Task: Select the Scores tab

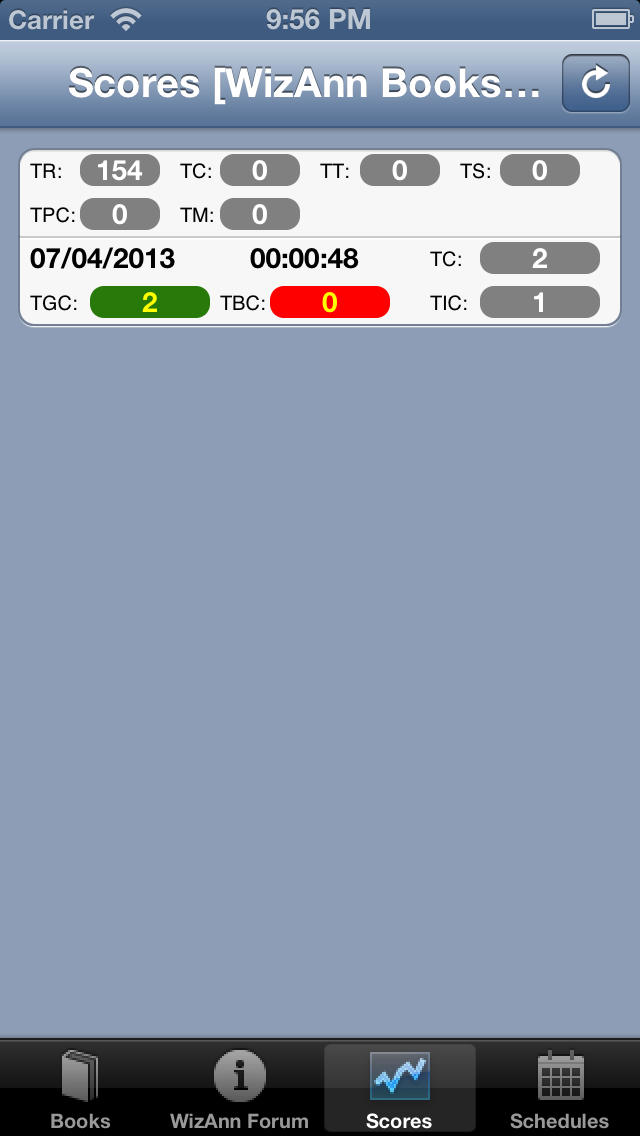Action: coord(399,1089)
